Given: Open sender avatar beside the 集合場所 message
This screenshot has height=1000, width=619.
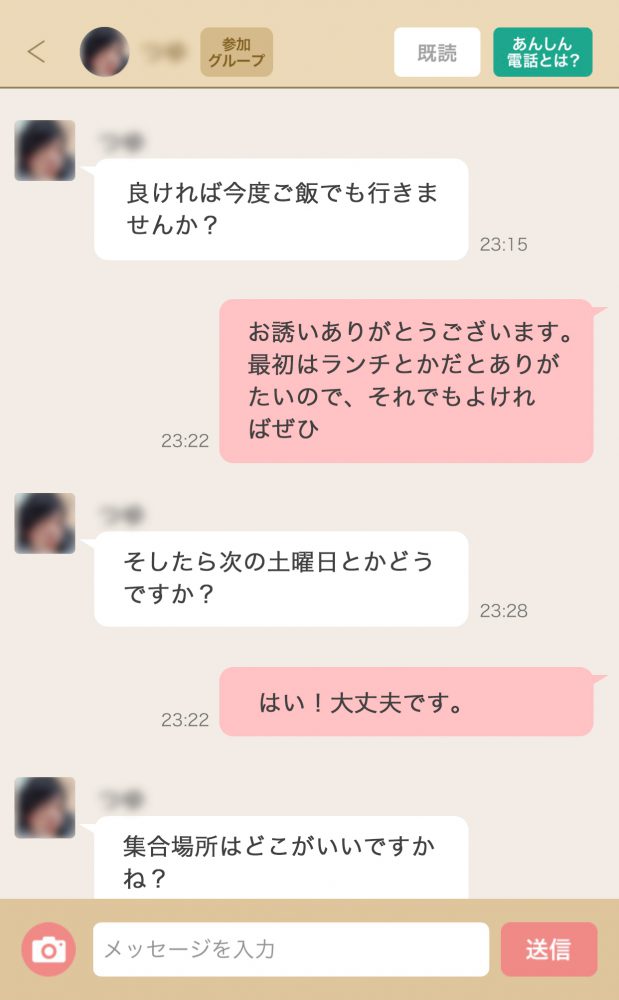Looking at the screenshot, I should click(45, 807).
